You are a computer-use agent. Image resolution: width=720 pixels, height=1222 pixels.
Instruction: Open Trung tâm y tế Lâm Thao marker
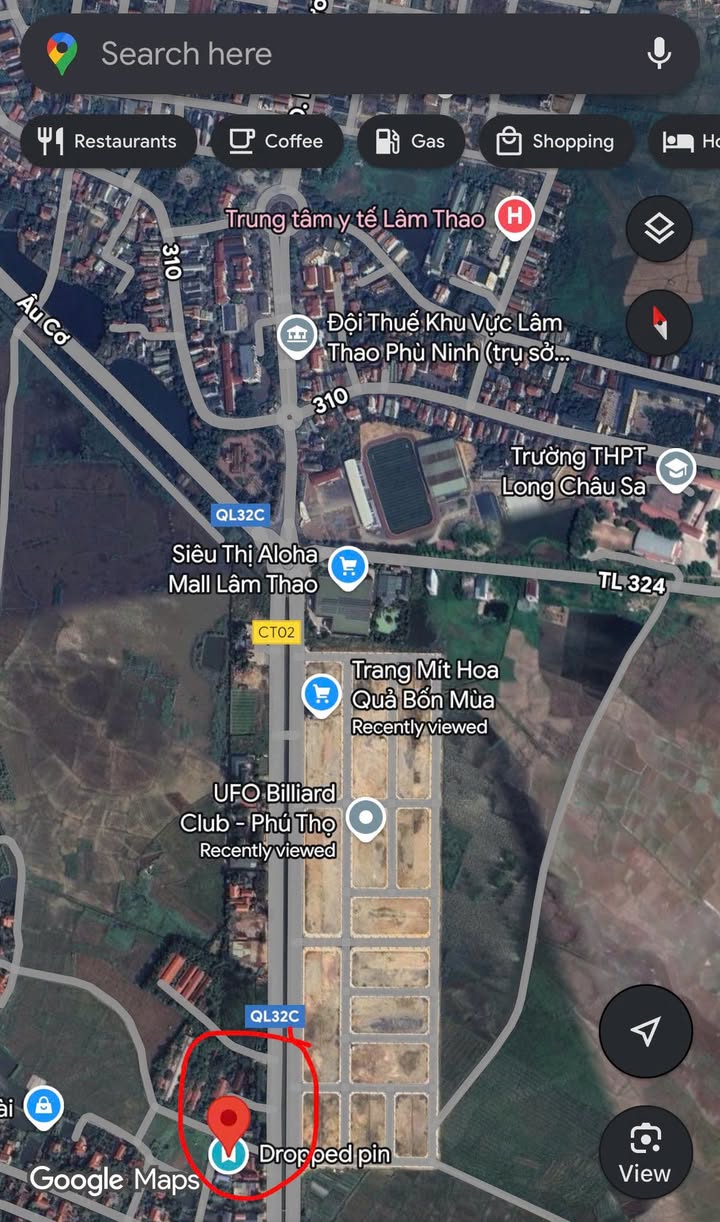(x=515, y=217)
